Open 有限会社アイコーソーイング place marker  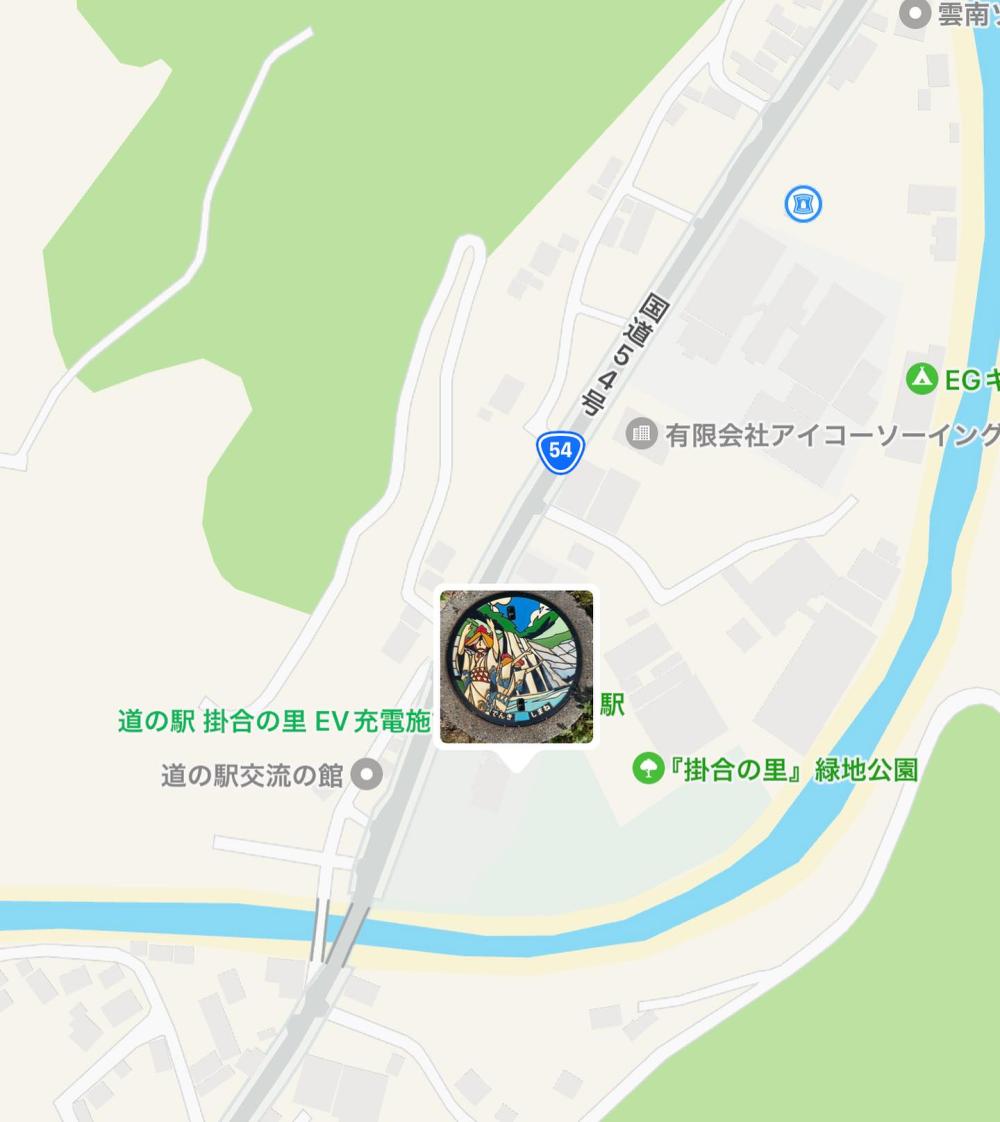[x=641, y=434]
